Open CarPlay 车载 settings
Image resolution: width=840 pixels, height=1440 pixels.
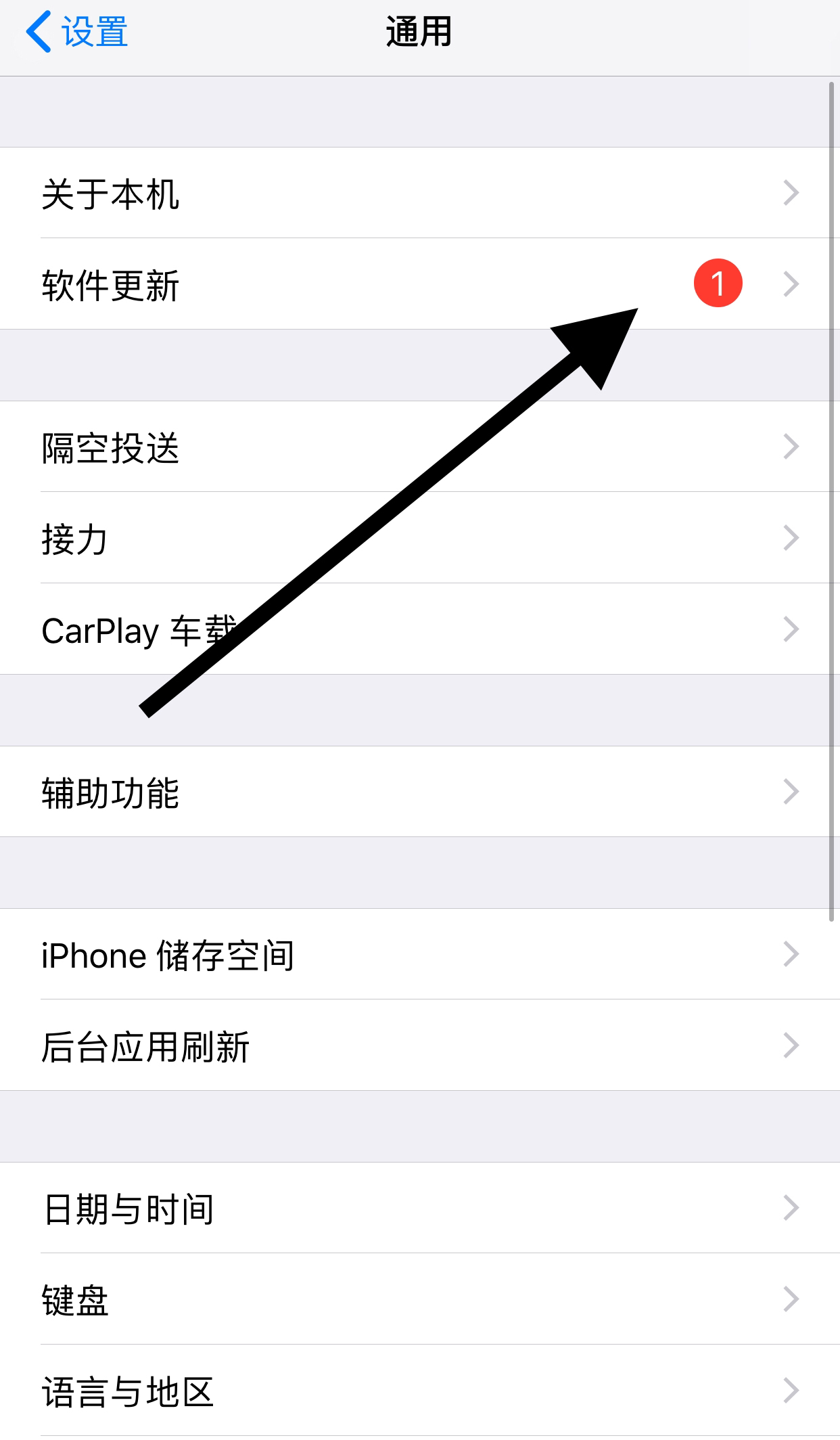tap(419, 629)
